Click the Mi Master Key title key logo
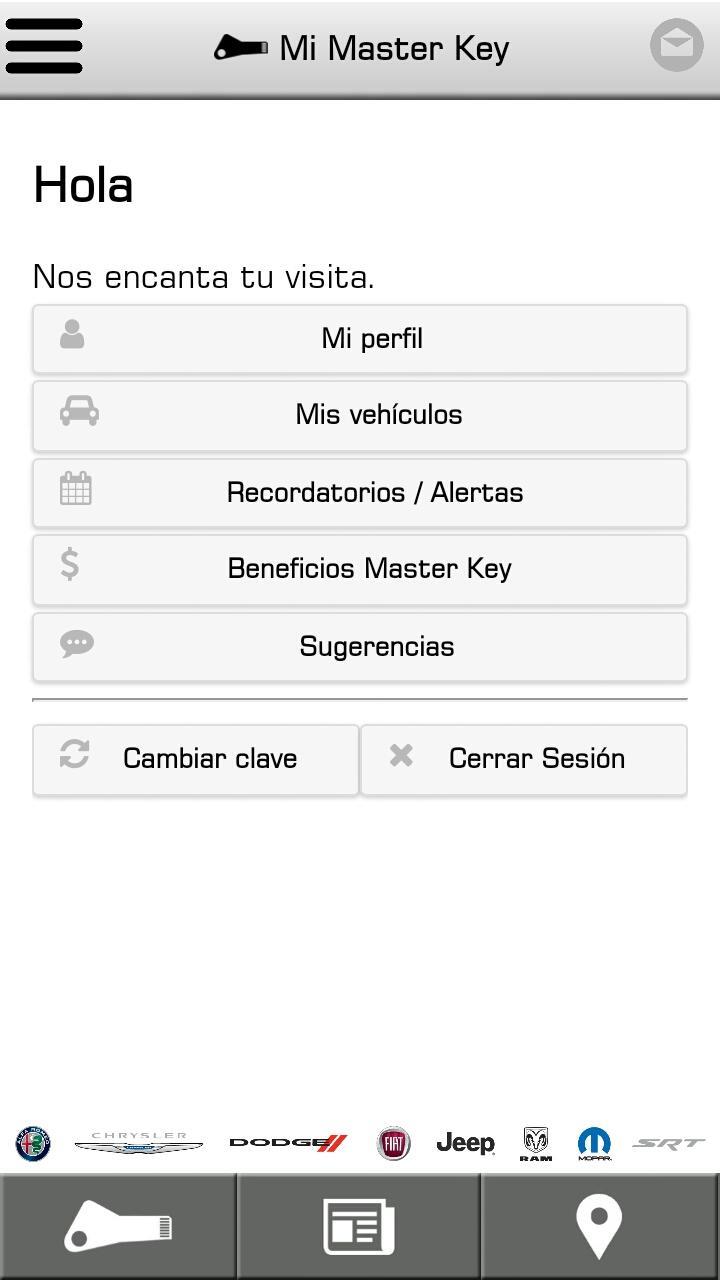This screenshot has width=720, height=1280. tap(239, 45)
